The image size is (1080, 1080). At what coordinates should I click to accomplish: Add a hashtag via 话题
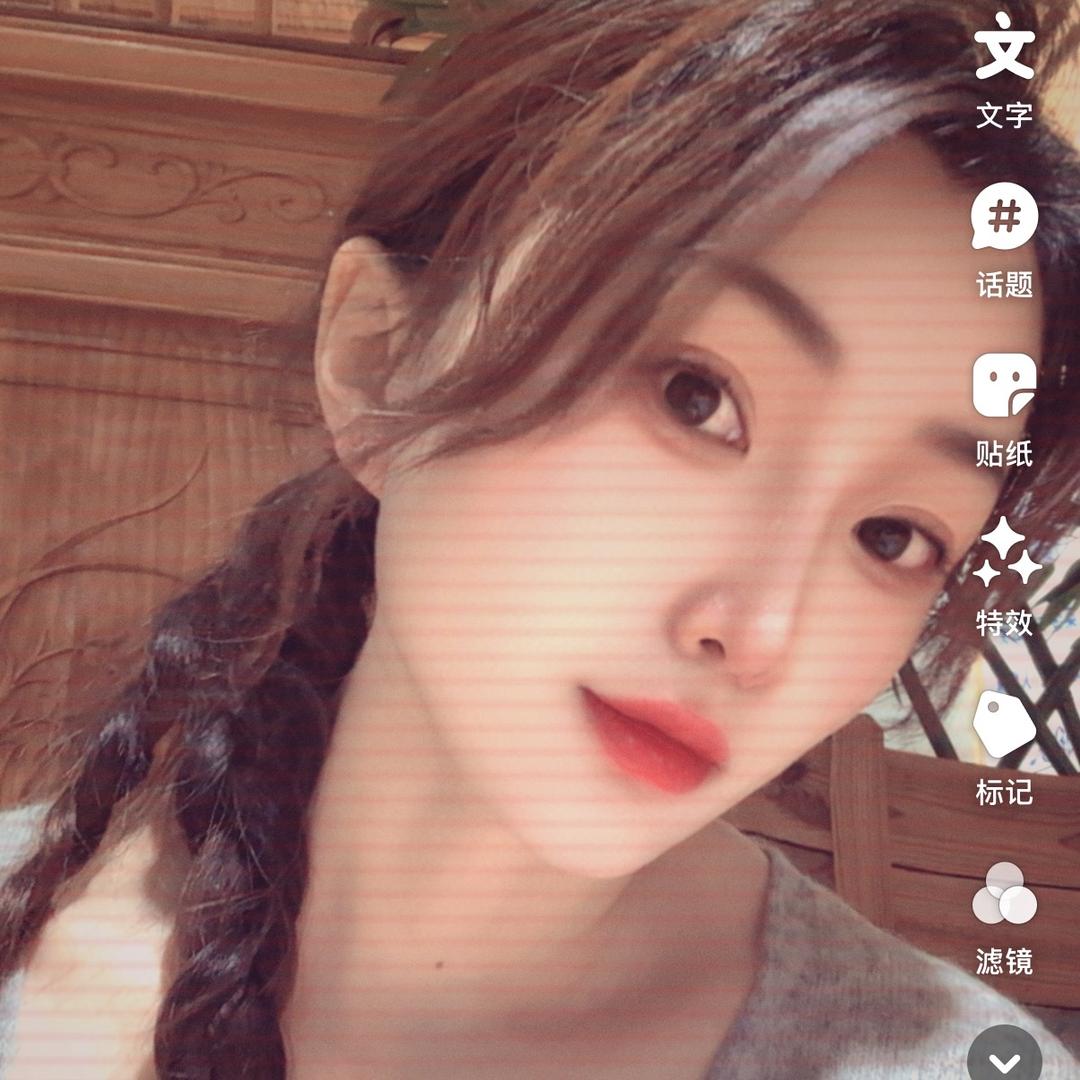click(x=1004, y=217)
